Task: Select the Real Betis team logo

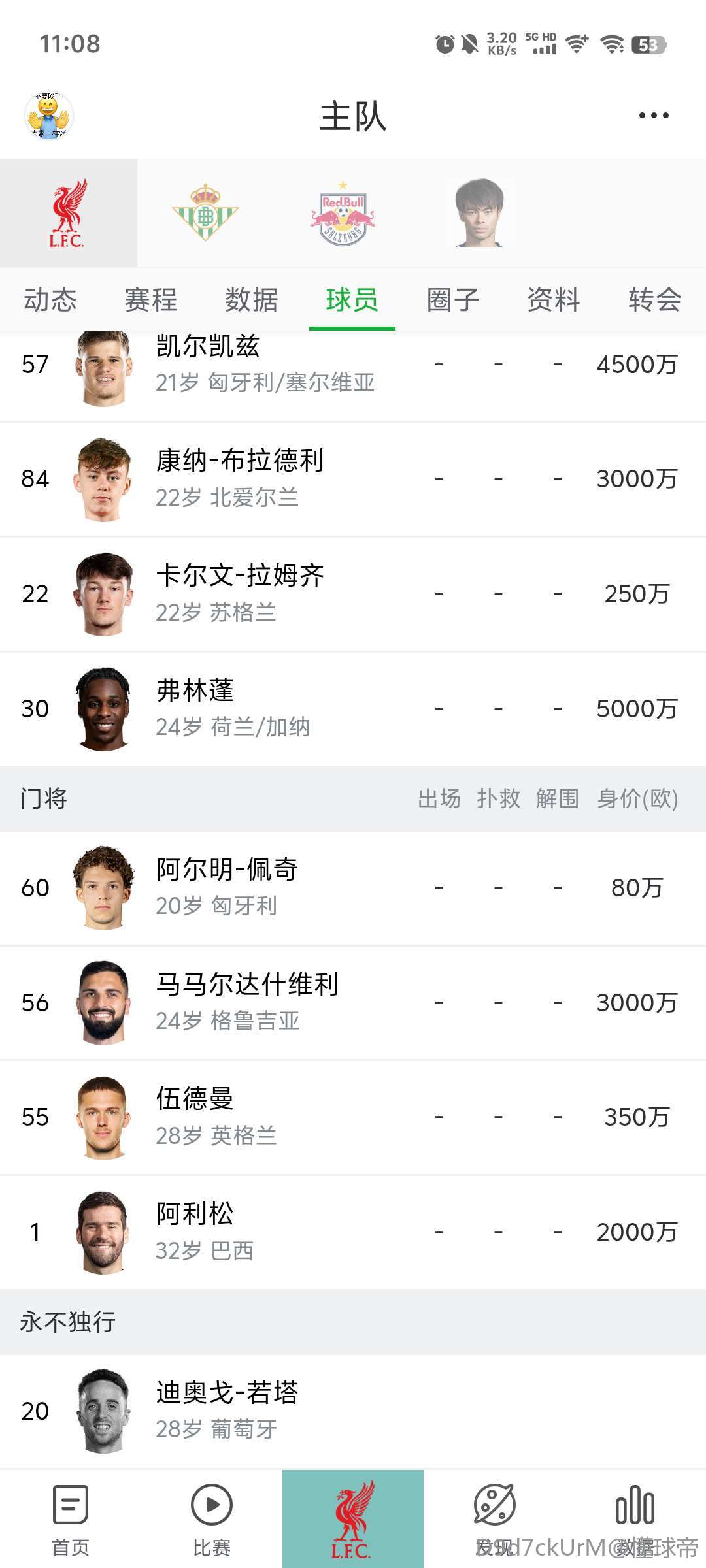Action: 205,213
